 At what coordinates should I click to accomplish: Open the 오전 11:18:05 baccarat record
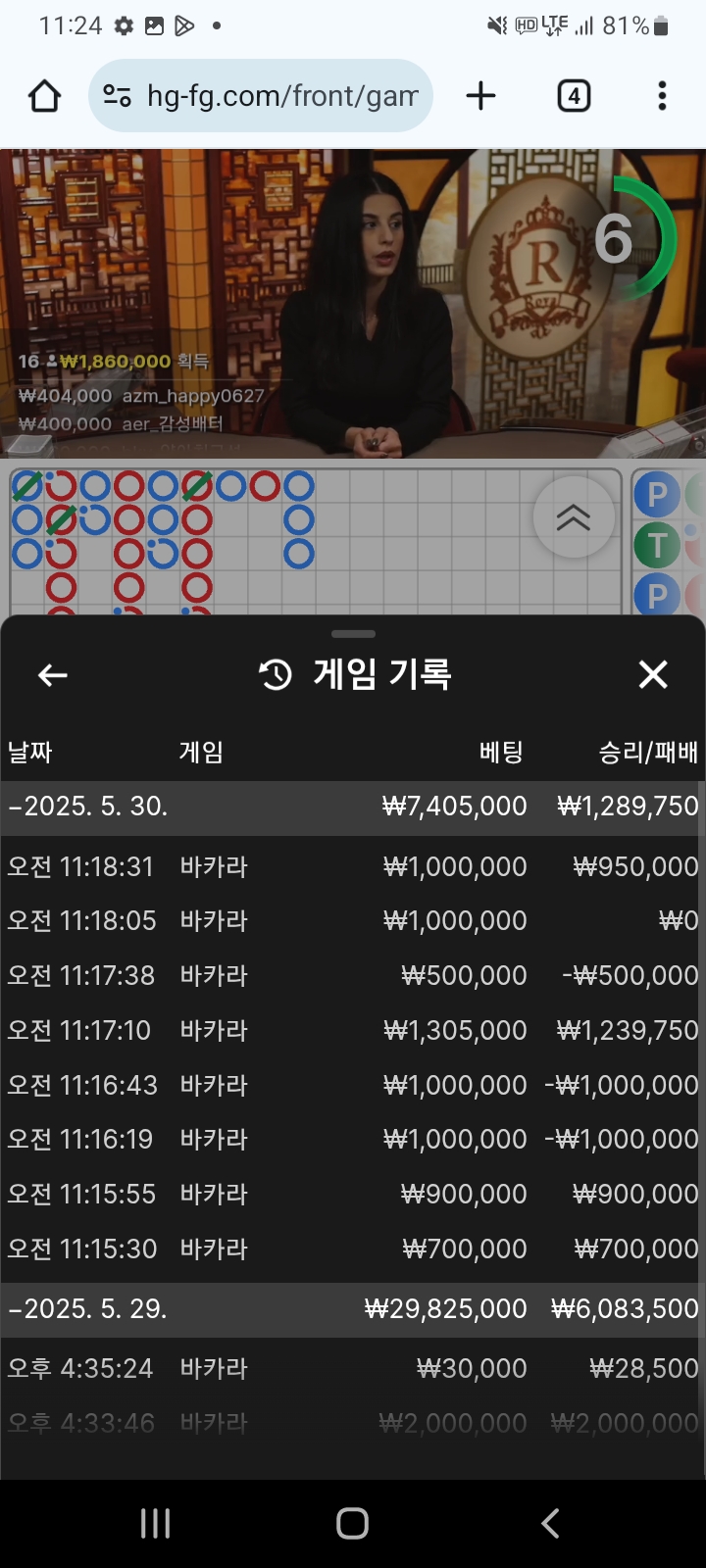[x=351, y=921]
